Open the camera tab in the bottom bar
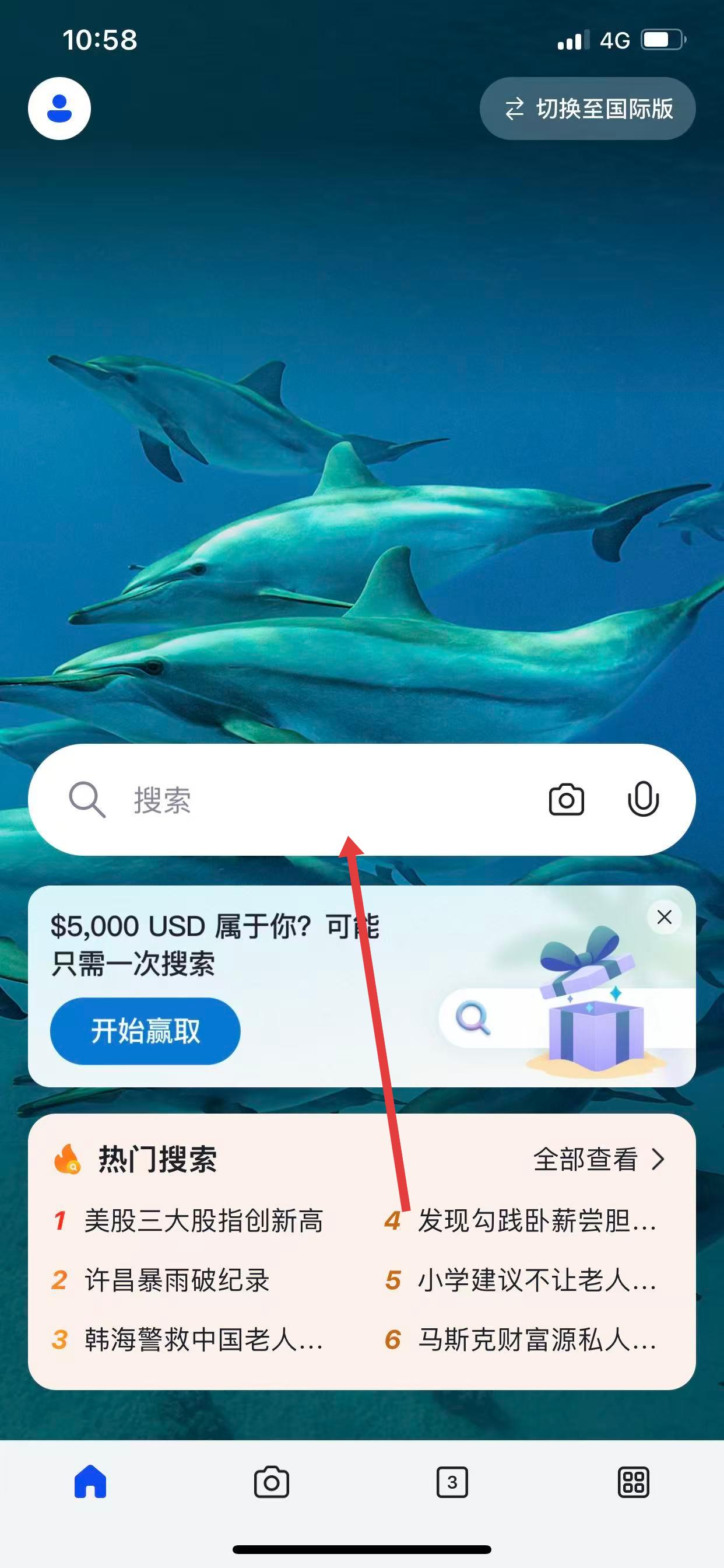This screenshot has height=1568, width=724. click(x=271, y=1482)
